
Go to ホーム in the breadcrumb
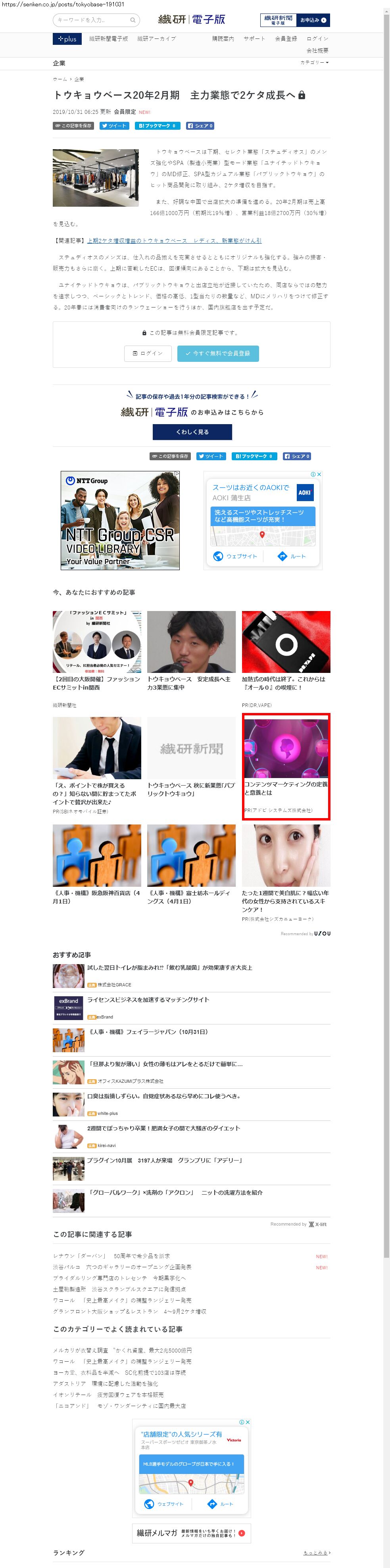click(60, 79)
